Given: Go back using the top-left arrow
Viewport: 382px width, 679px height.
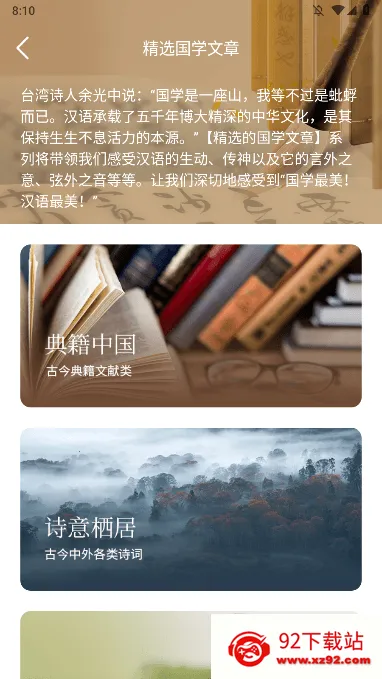Looking at the screenshot, I should click(x=23, y=48).
